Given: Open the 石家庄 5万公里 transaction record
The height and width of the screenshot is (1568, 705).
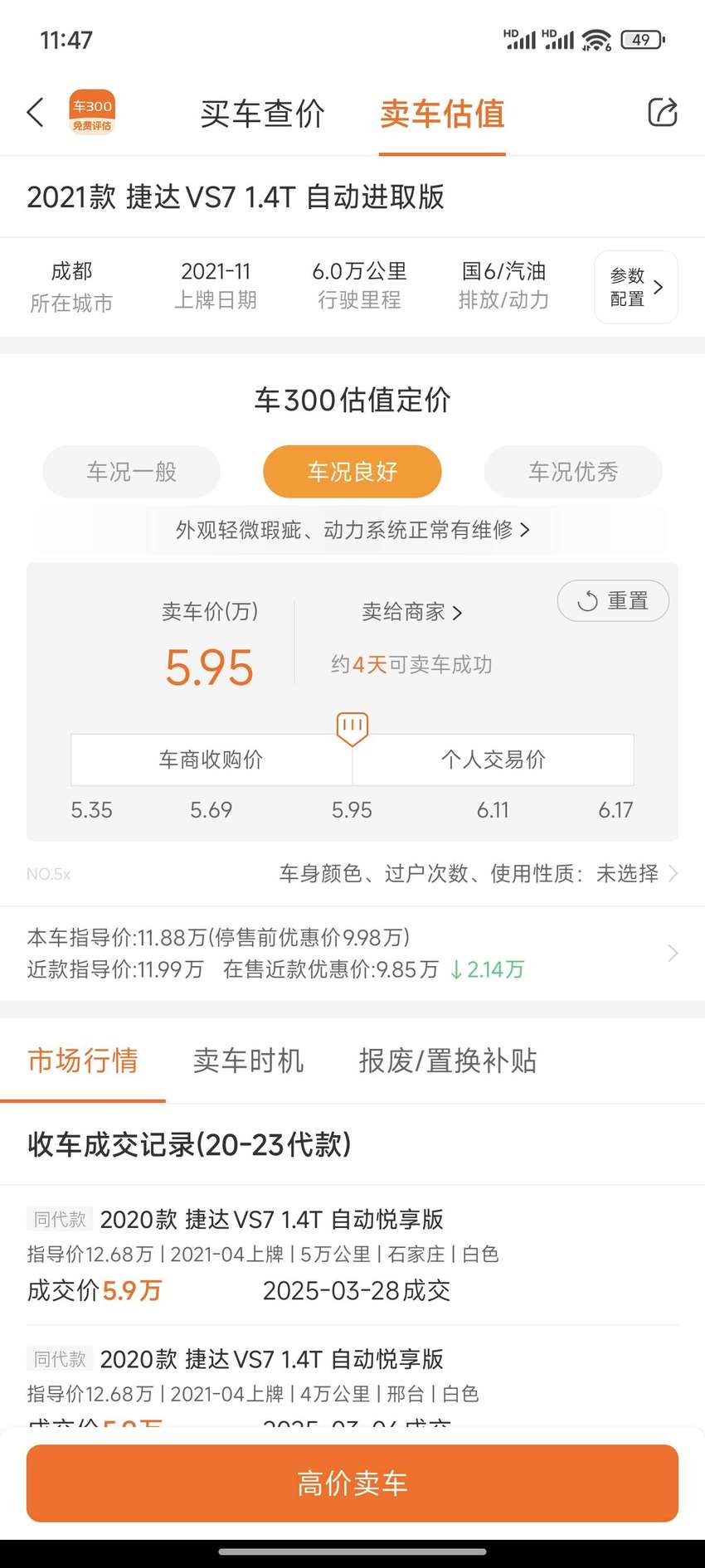Looking at the screenshot, I should click(352, 1255).
